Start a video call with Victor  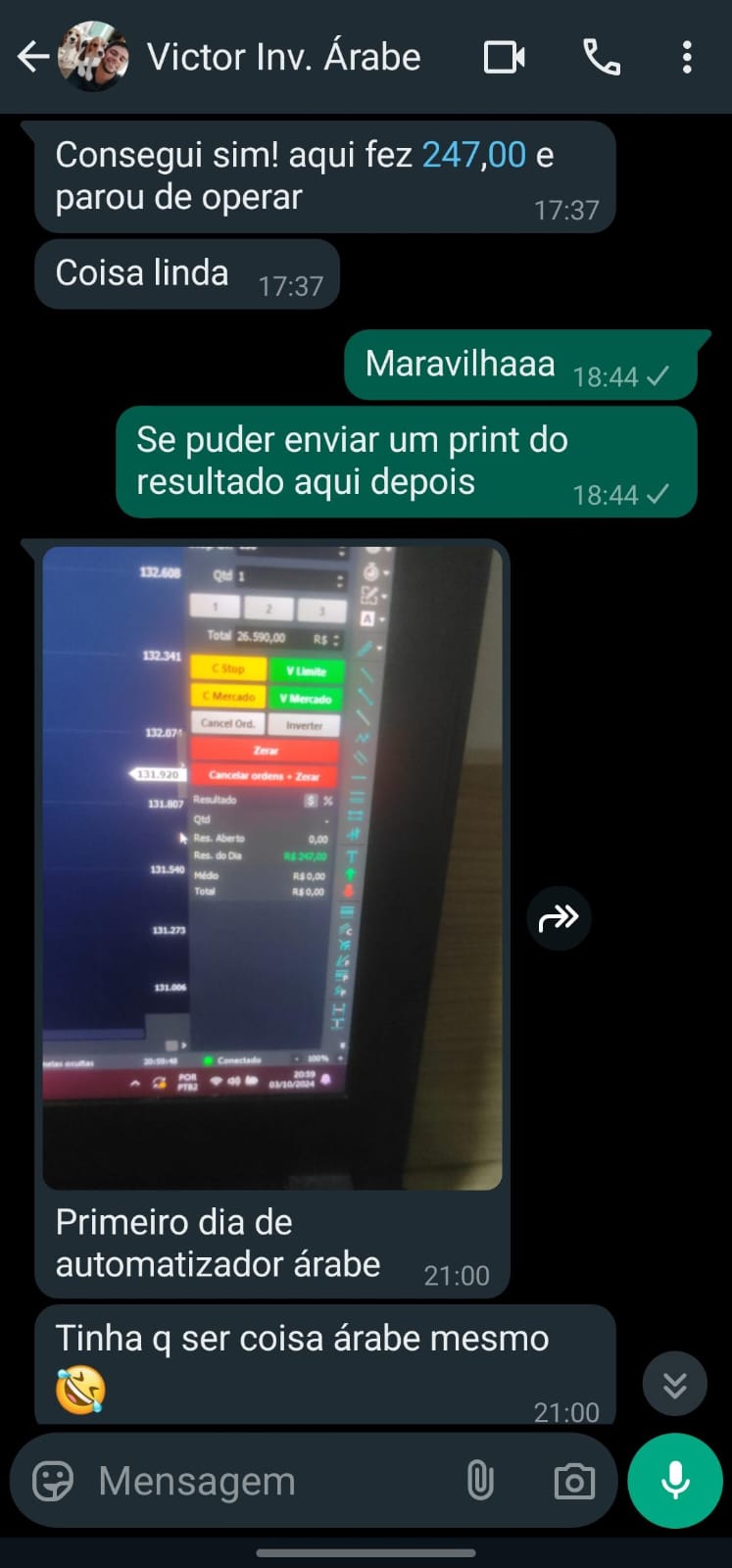[x=505, y=57]
